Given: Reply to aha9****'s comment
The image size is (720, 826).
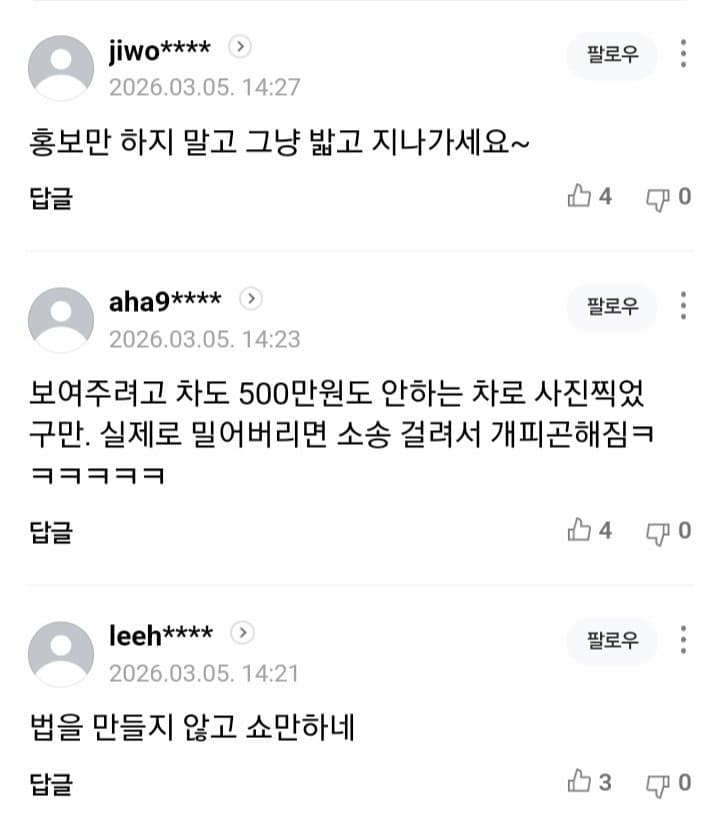Looking at the screenshot, I should [51, 531].
